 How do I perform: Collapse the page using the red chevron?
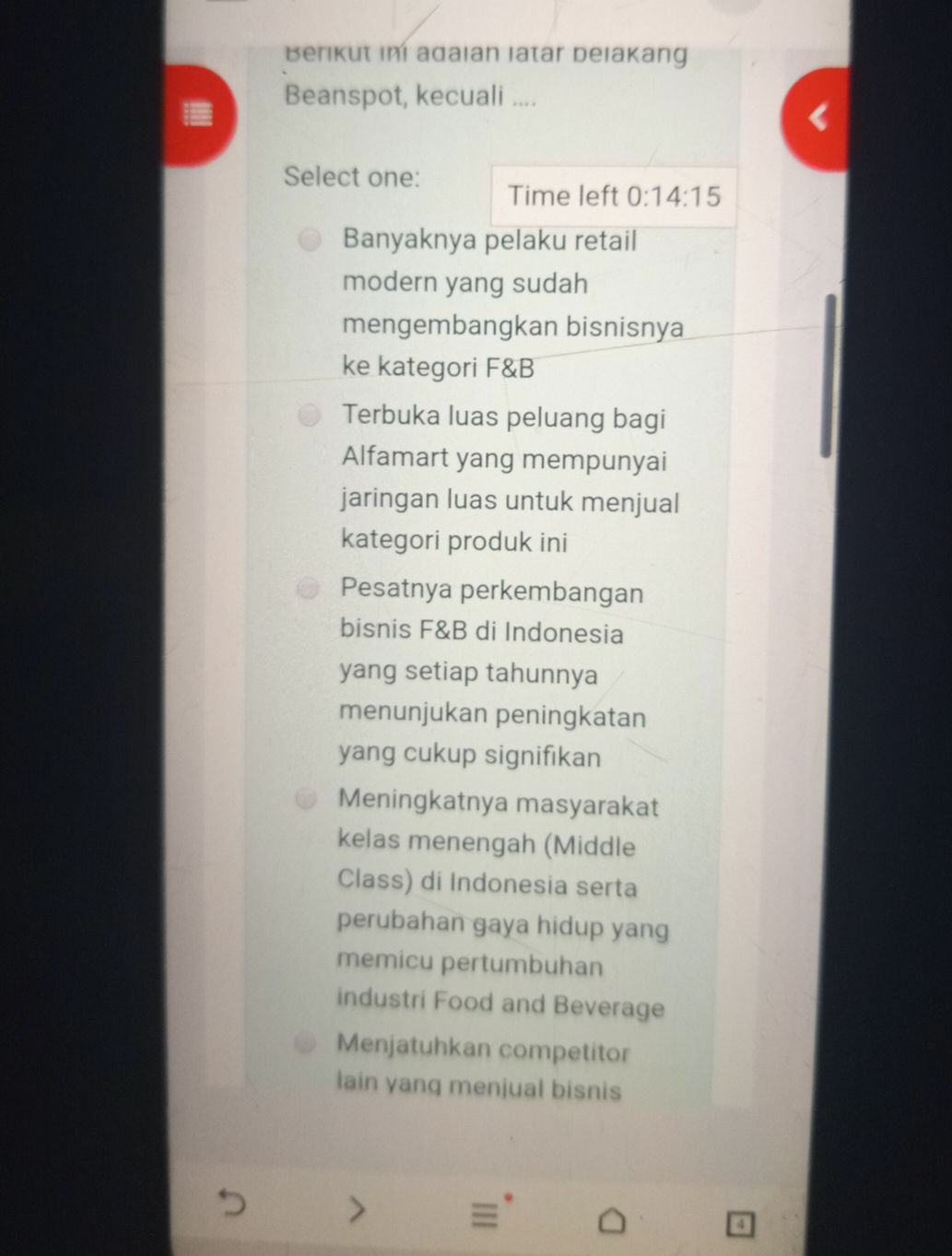[x=817, y=118]
